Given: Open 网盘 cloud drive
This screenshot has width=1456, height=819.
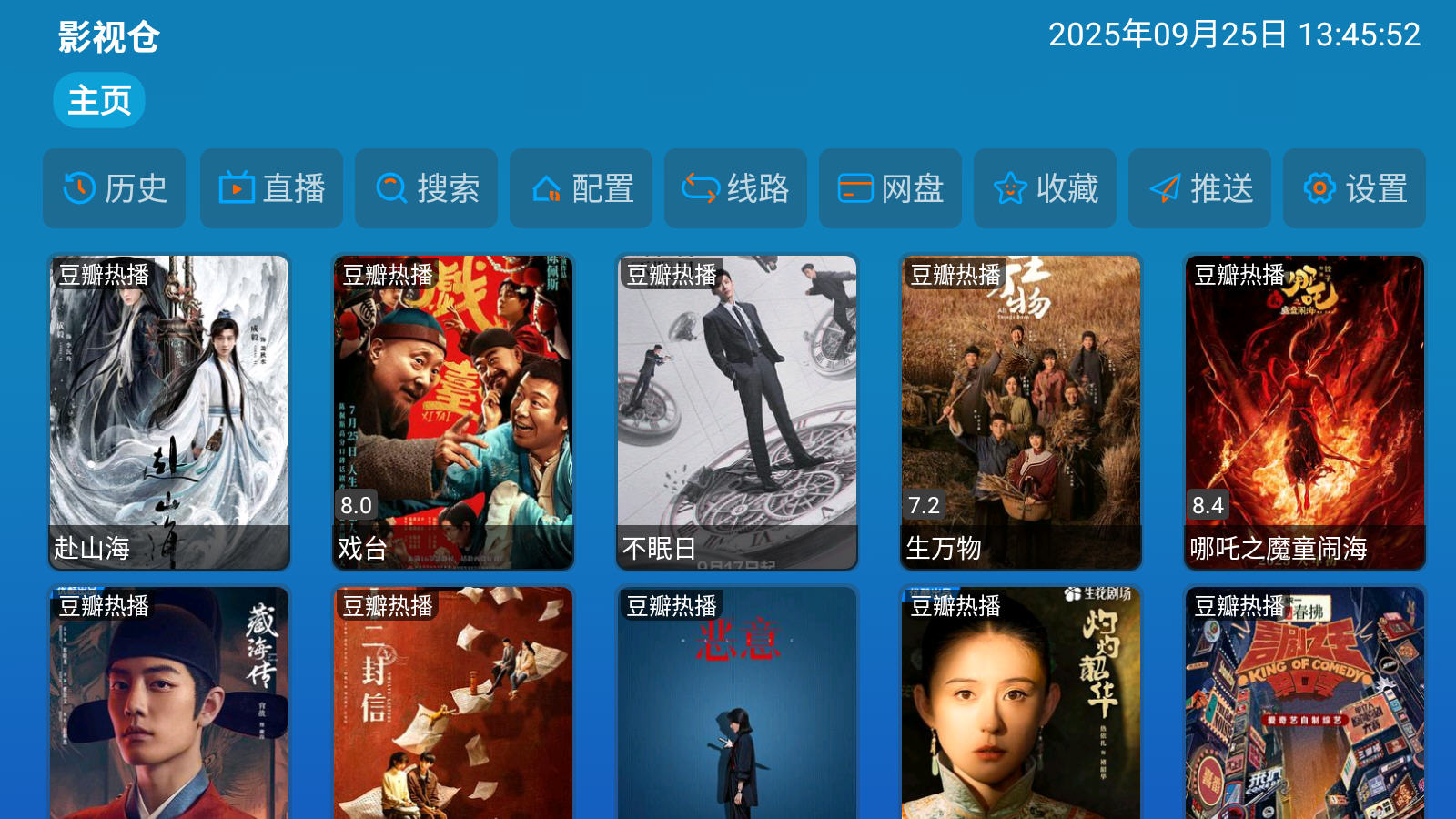Looking at the screenshot, I should (x=890, y=188).
